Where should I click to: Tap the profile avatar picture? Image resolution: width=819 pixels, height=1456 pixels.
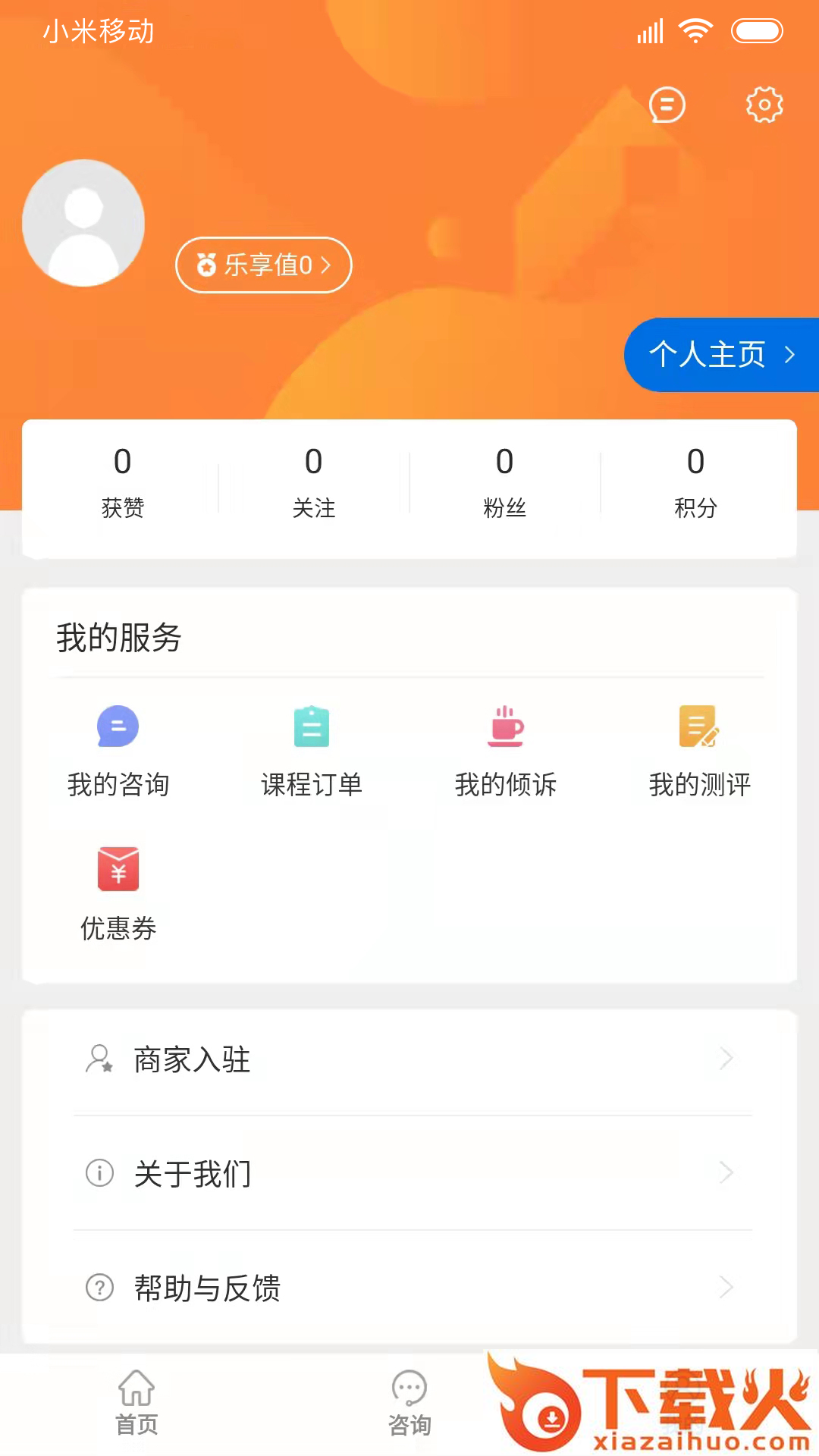pyautogui.click(x=83, y=223)
